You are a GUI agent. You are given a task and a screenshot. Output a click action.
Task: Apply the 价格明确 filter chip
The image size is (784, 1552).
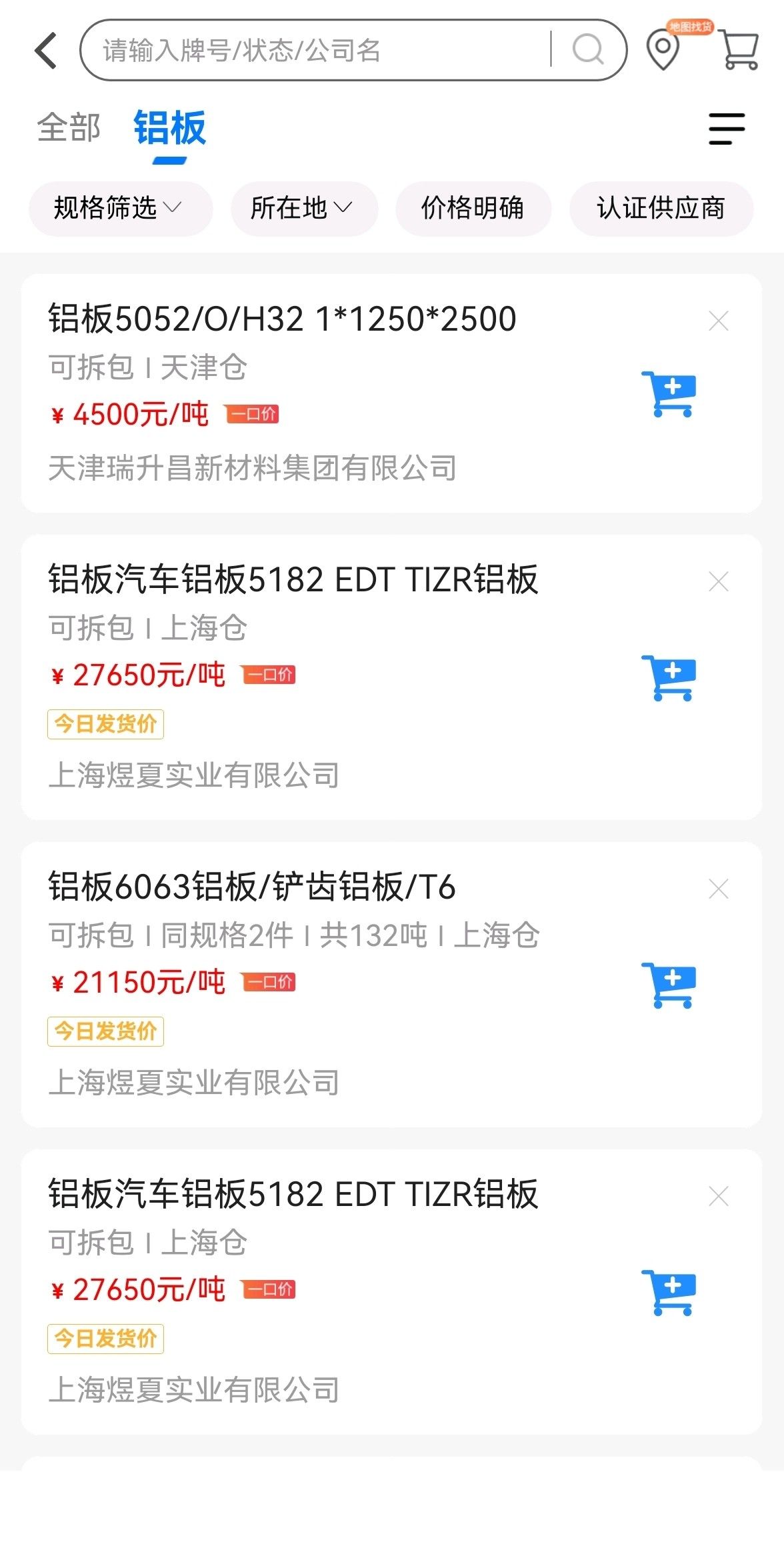[473, 209]
